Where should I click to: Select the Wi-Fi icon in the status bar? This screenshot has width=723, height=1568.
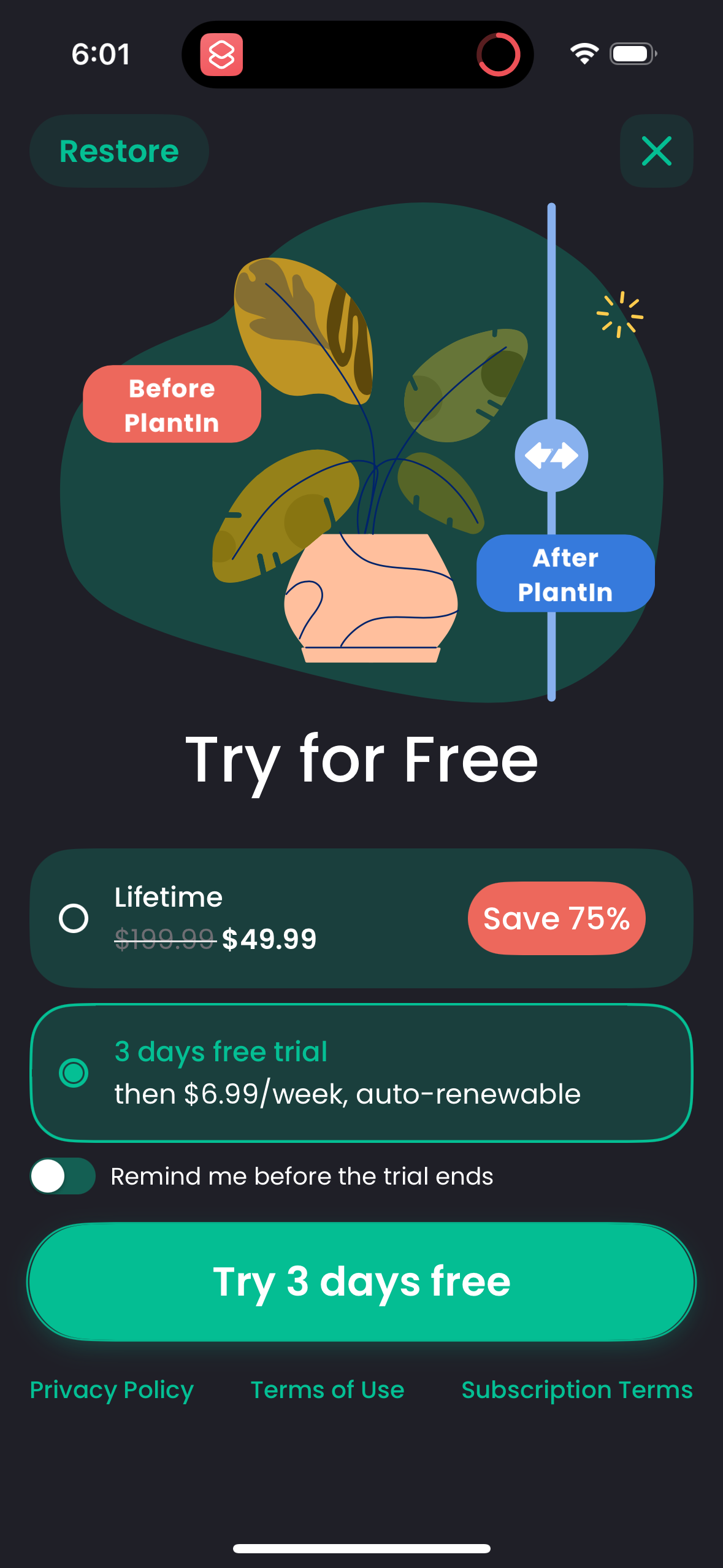[583, 54]
